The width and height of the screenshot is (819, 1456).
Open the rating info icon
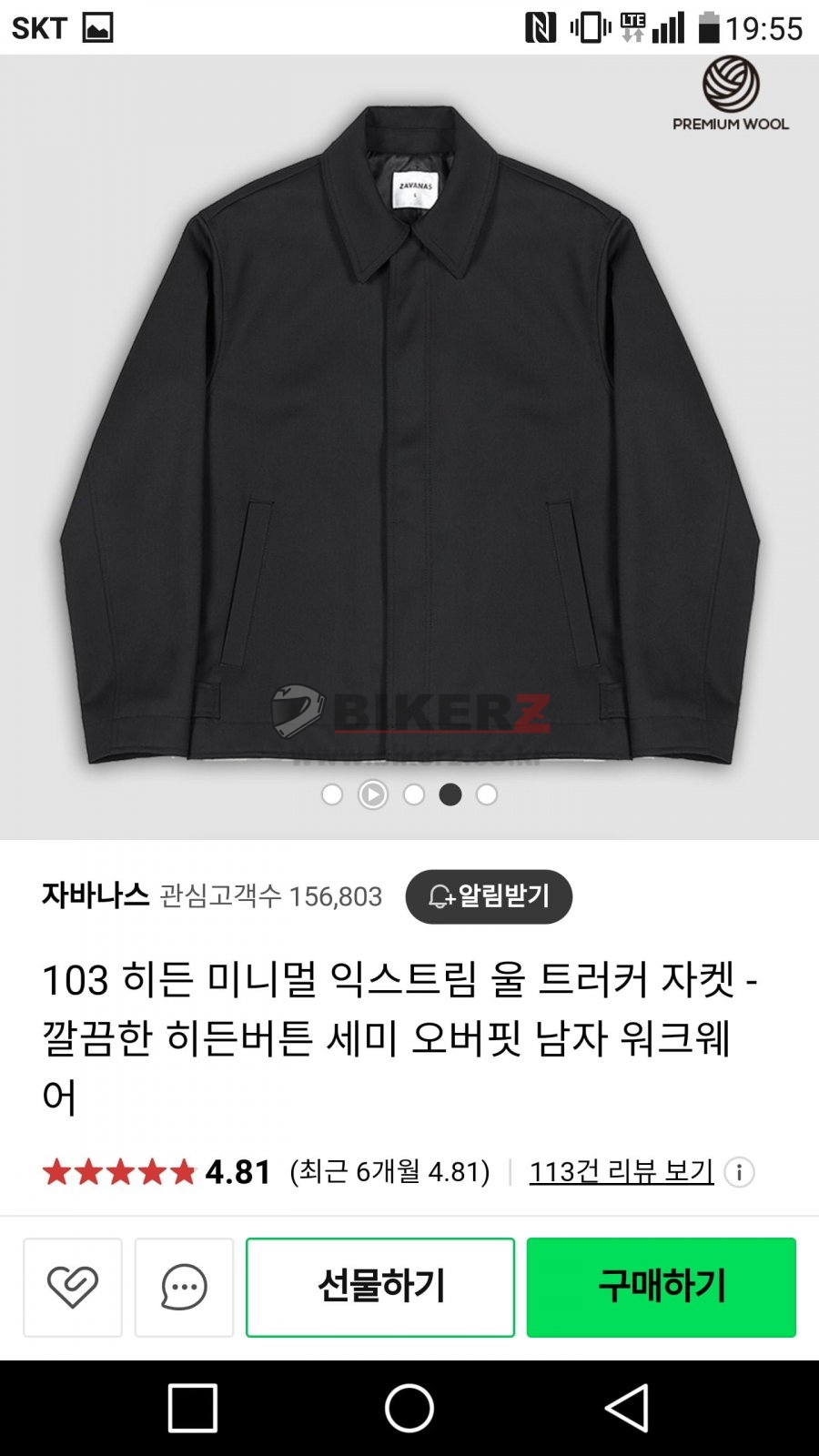[x=739, y=1172]
